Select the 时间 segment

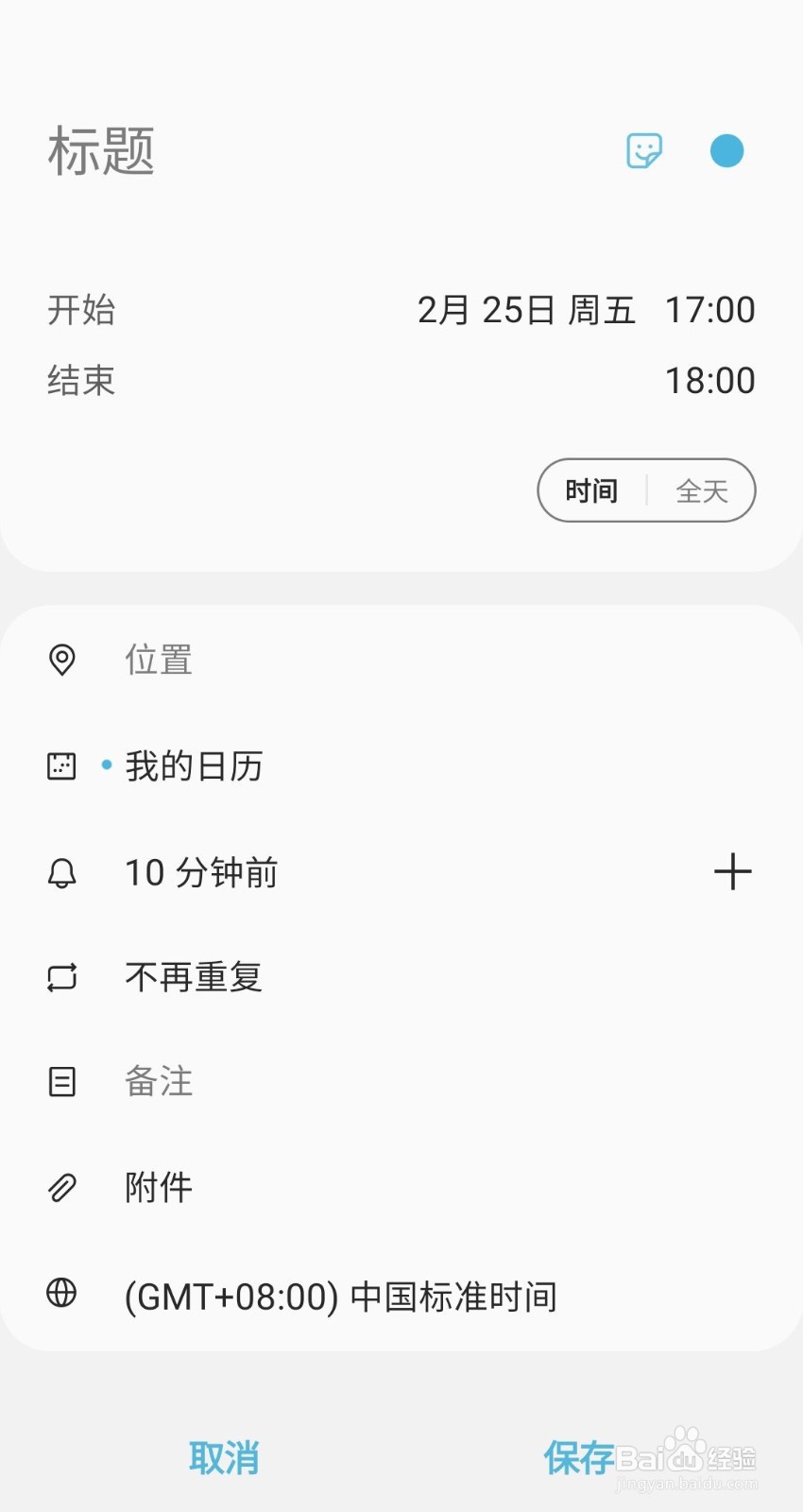click(x=592, y=490)
